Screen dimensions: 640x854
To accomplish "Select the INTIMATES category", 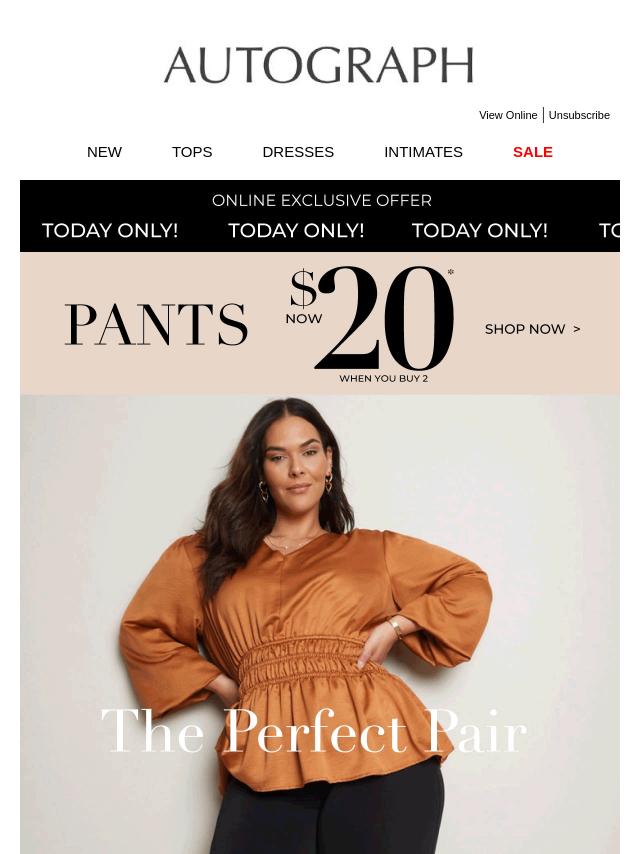I will tap(423, 152).
